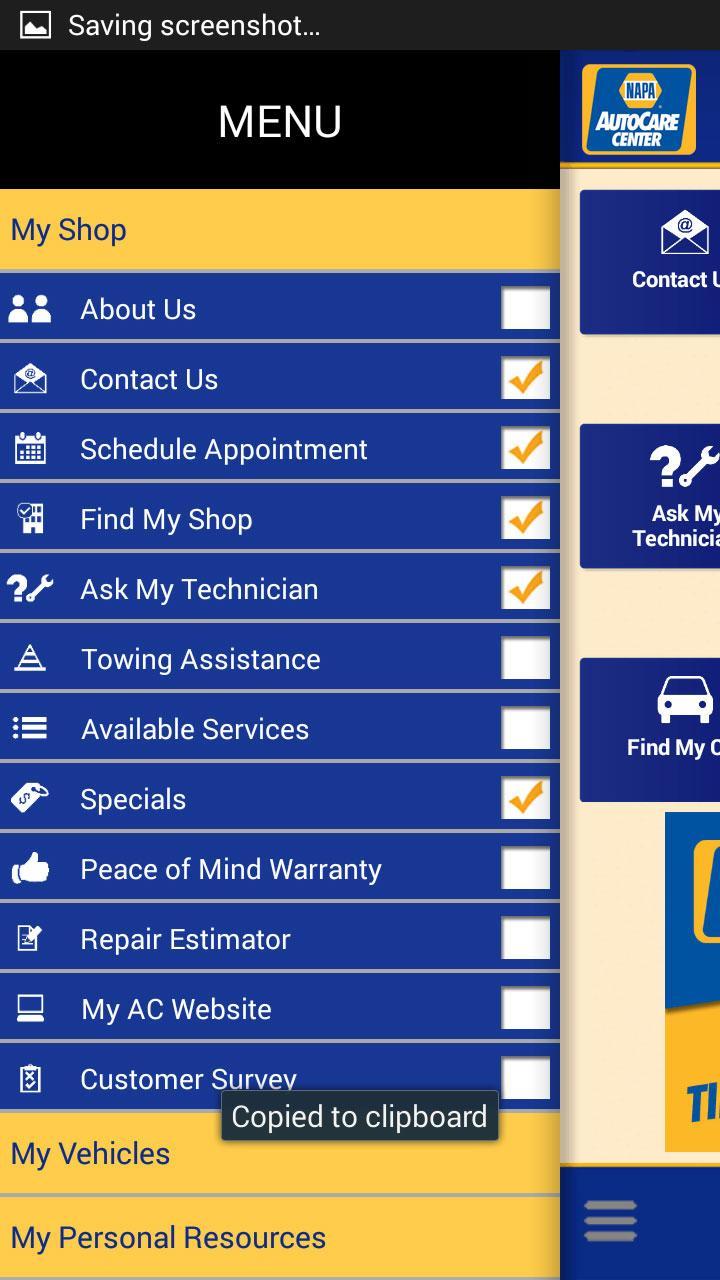Viewport: 720px width, 1280px height.
Task: Enable the About Us checkbox
Action: pos(525,308)
